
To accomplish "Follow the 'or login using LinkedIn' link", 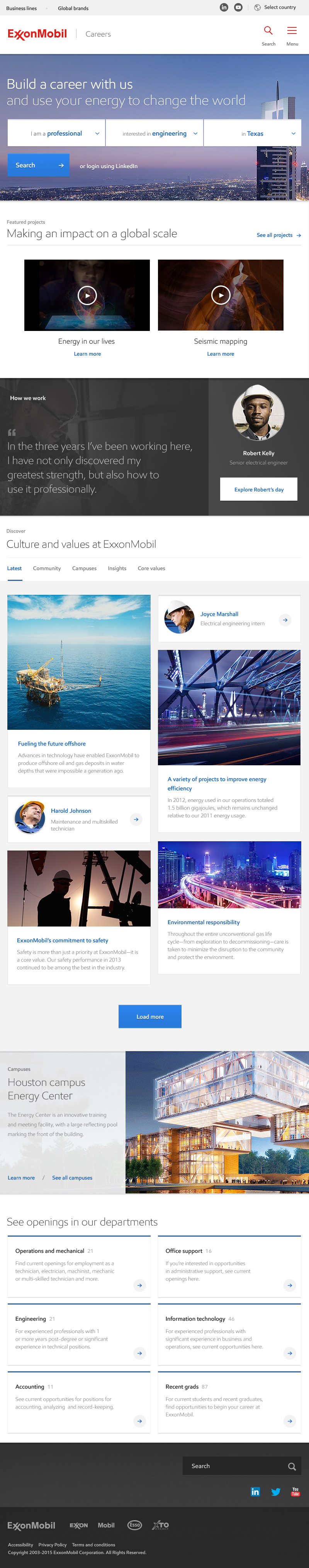I will [x=109, y=166].
